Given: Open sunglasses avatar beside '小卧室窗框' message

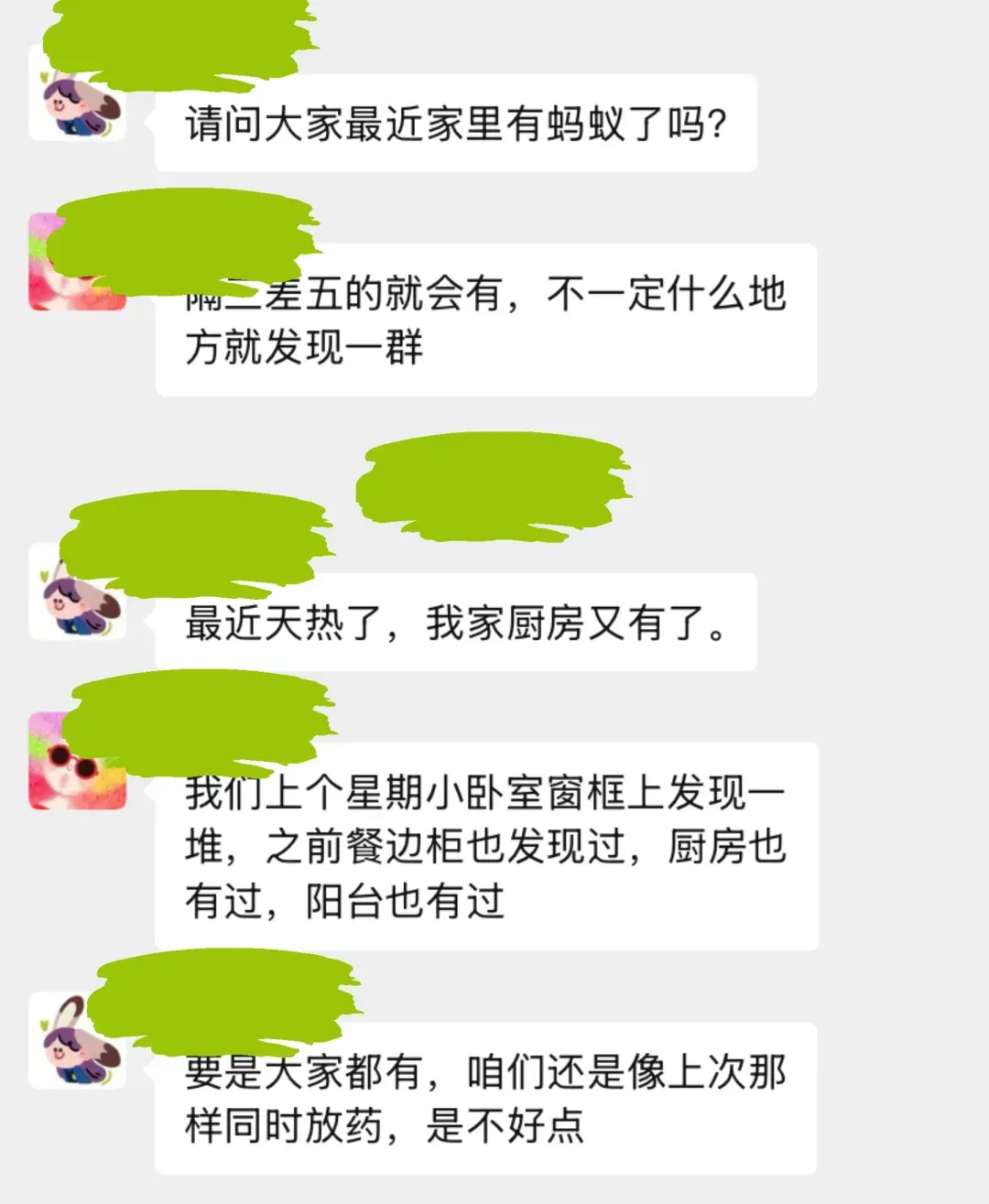Looking at the screenshot, I should (x=77, y=762).
